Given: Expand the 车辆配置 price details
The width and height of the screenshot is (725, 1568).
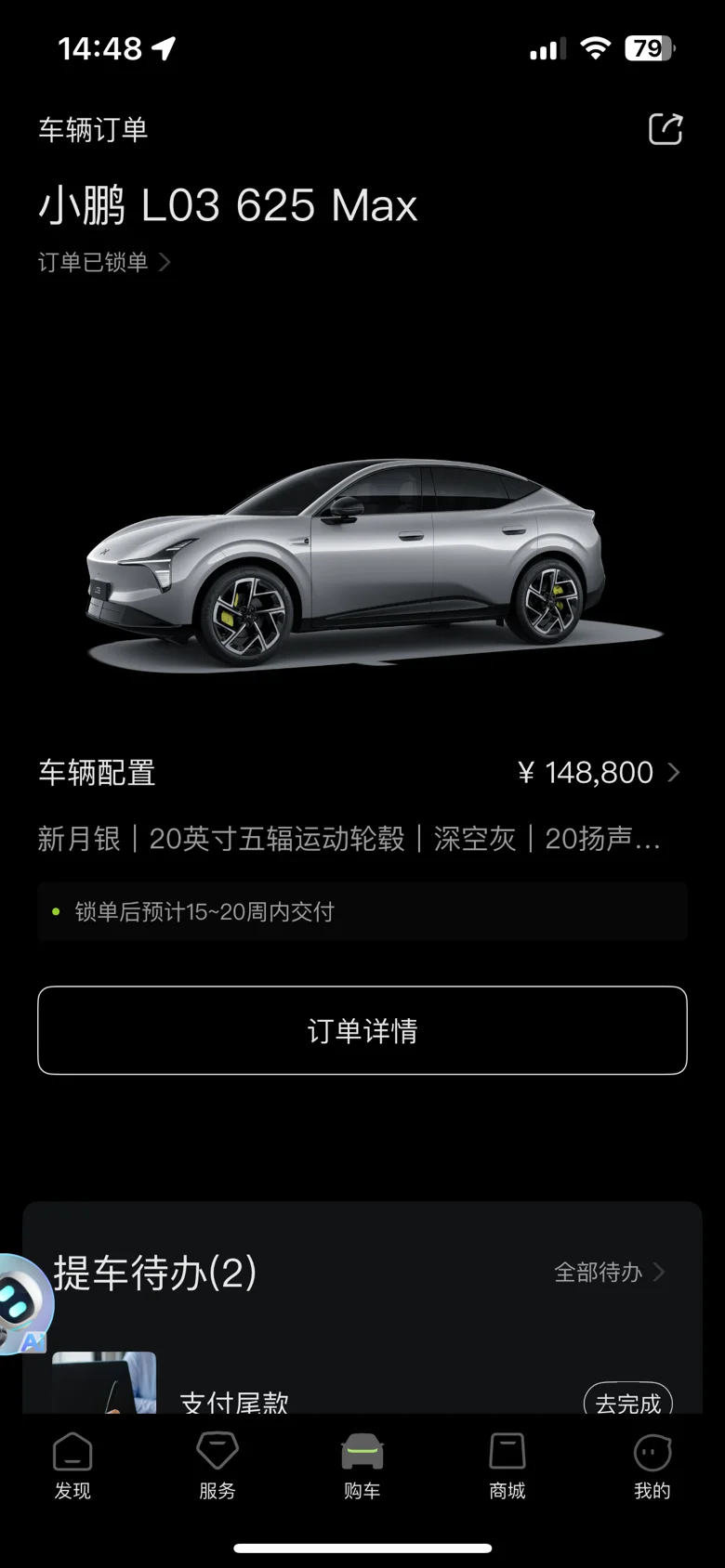Looking at the screenshot, I should 599,773.
